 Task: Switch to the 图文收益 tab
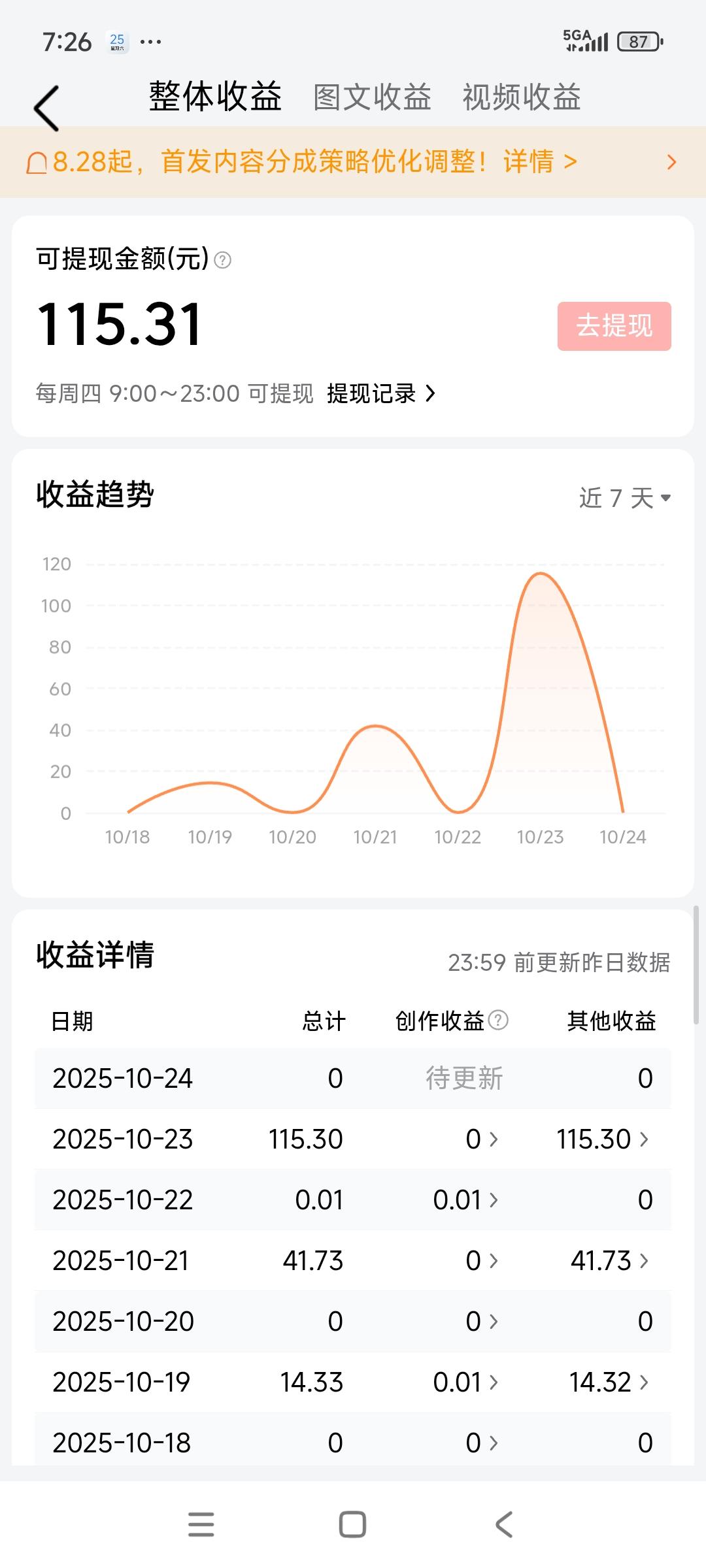[x=372, y=97]
